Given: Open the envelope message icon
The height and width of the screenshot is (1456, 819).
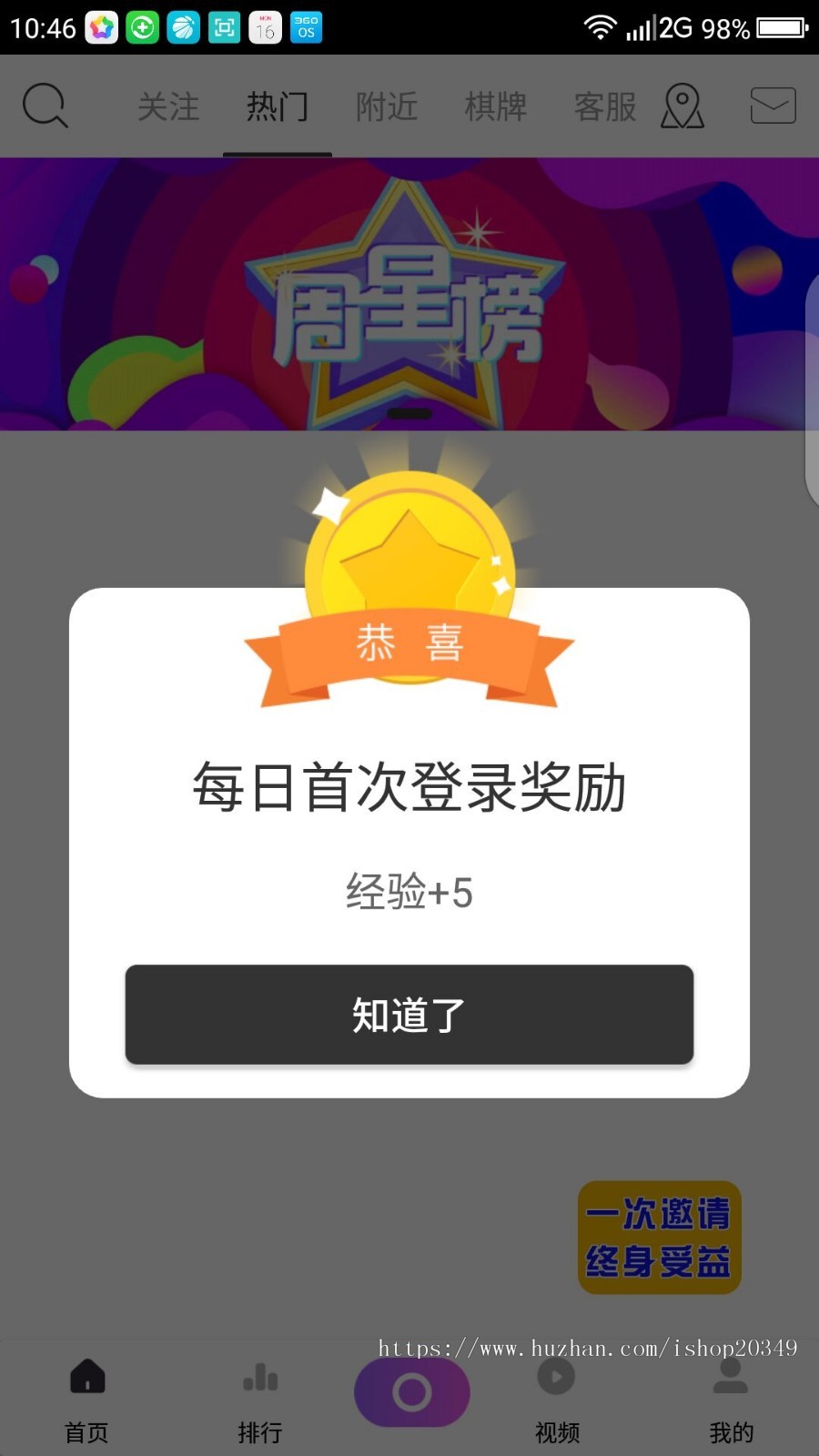Looking at the screenshot, I should [773, 106].
